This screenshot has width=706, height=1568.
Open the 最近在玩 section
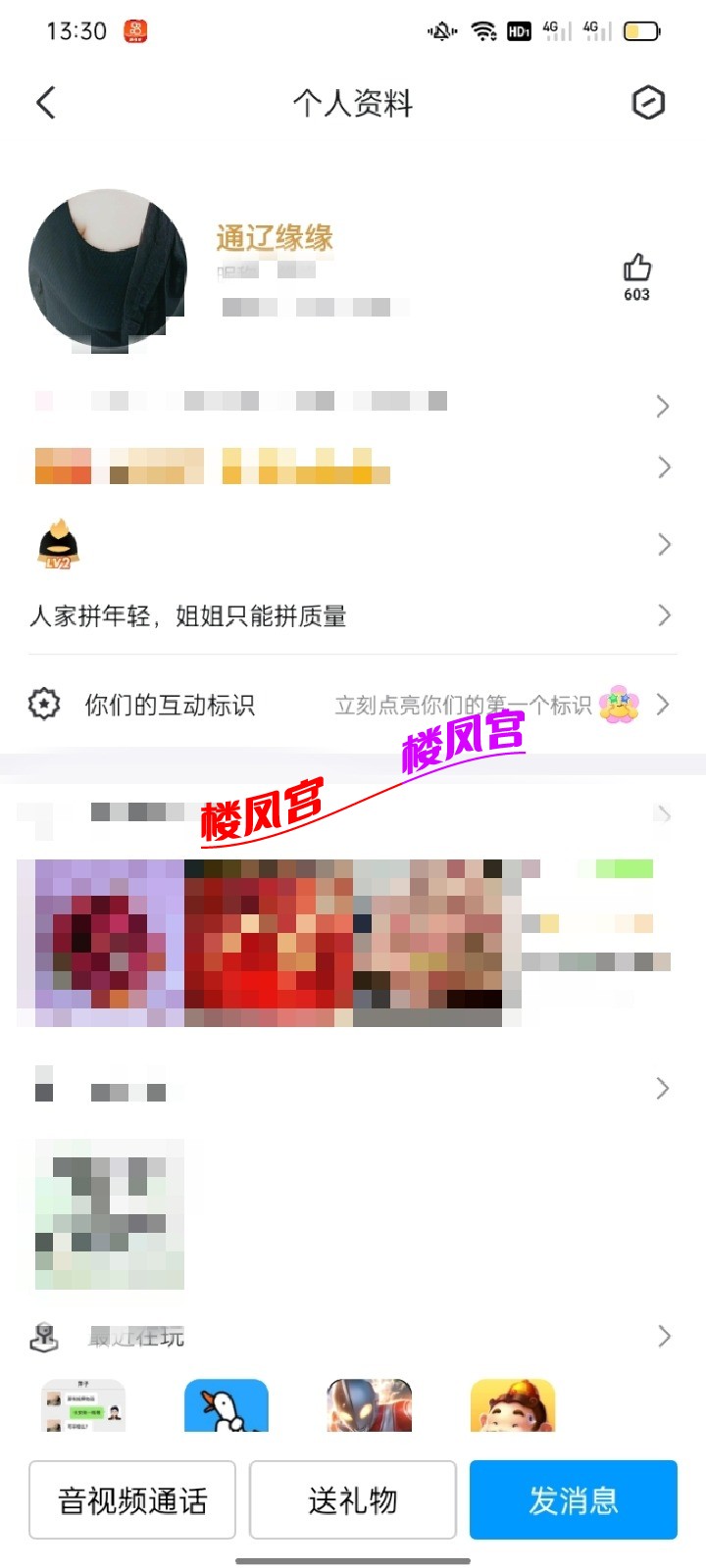[x=353, y=1337]
